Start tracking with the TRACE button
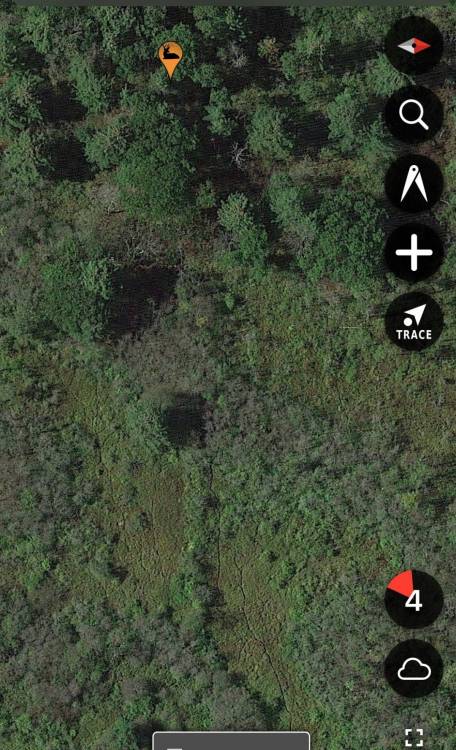The height and width of the screenshot is (750, 456). (x=414, y=321)
